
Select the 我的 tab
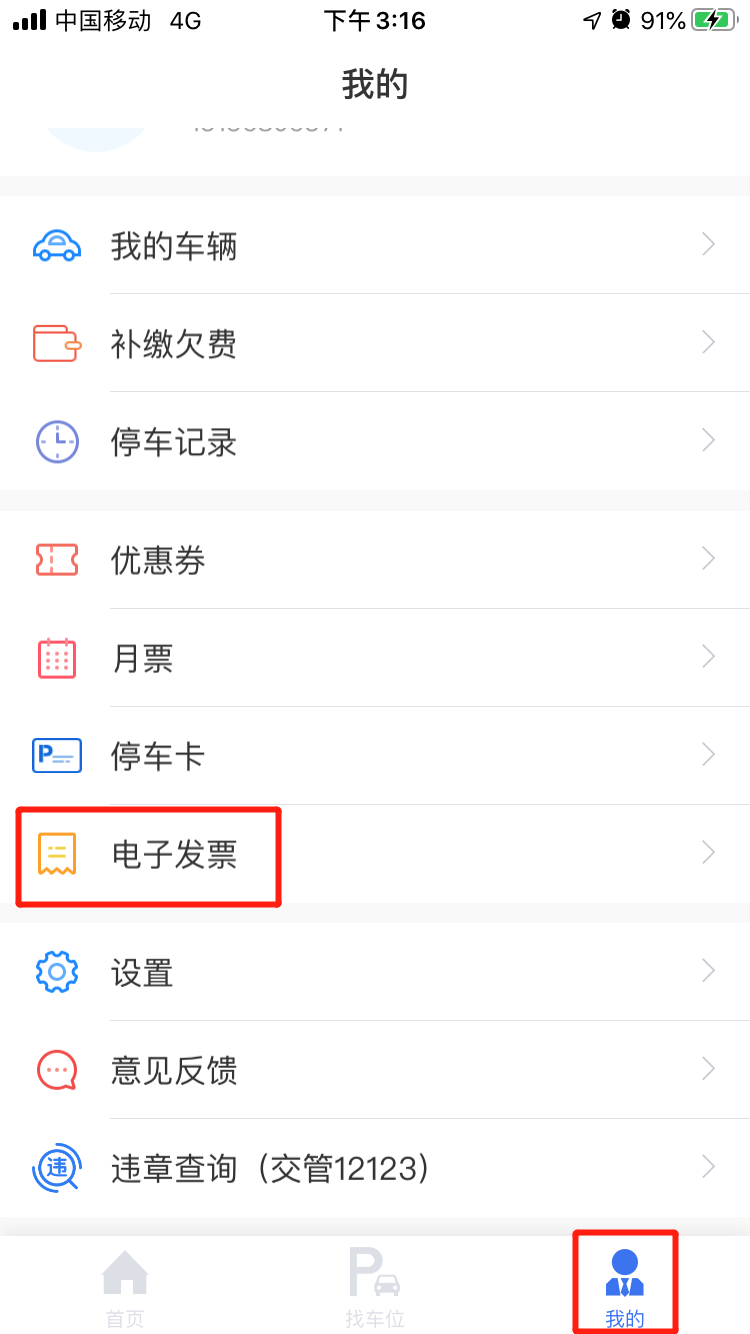tap(625, 1288)
